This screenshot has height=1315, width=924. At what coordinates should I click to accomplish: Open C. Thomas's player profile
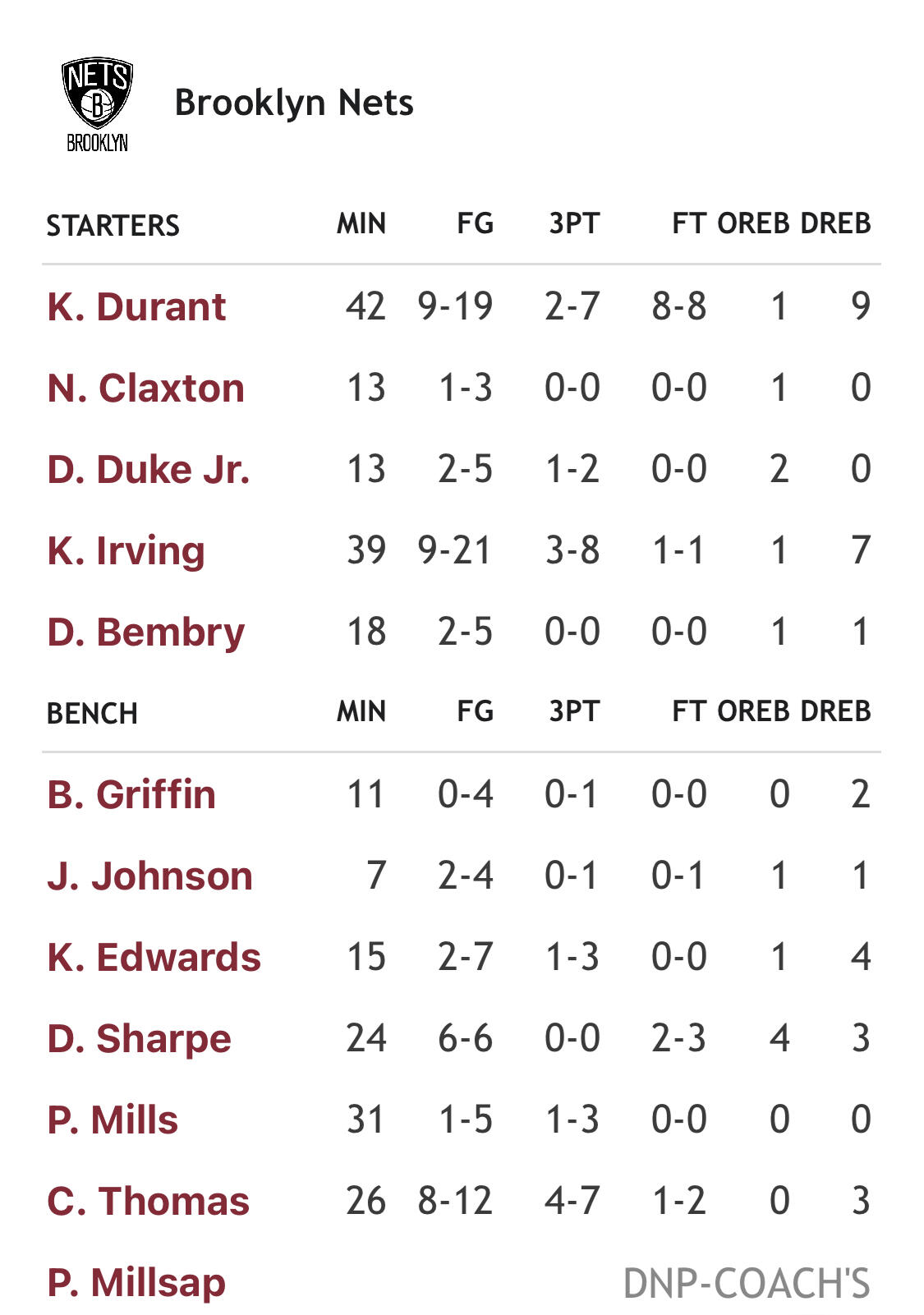[149, 1202]
